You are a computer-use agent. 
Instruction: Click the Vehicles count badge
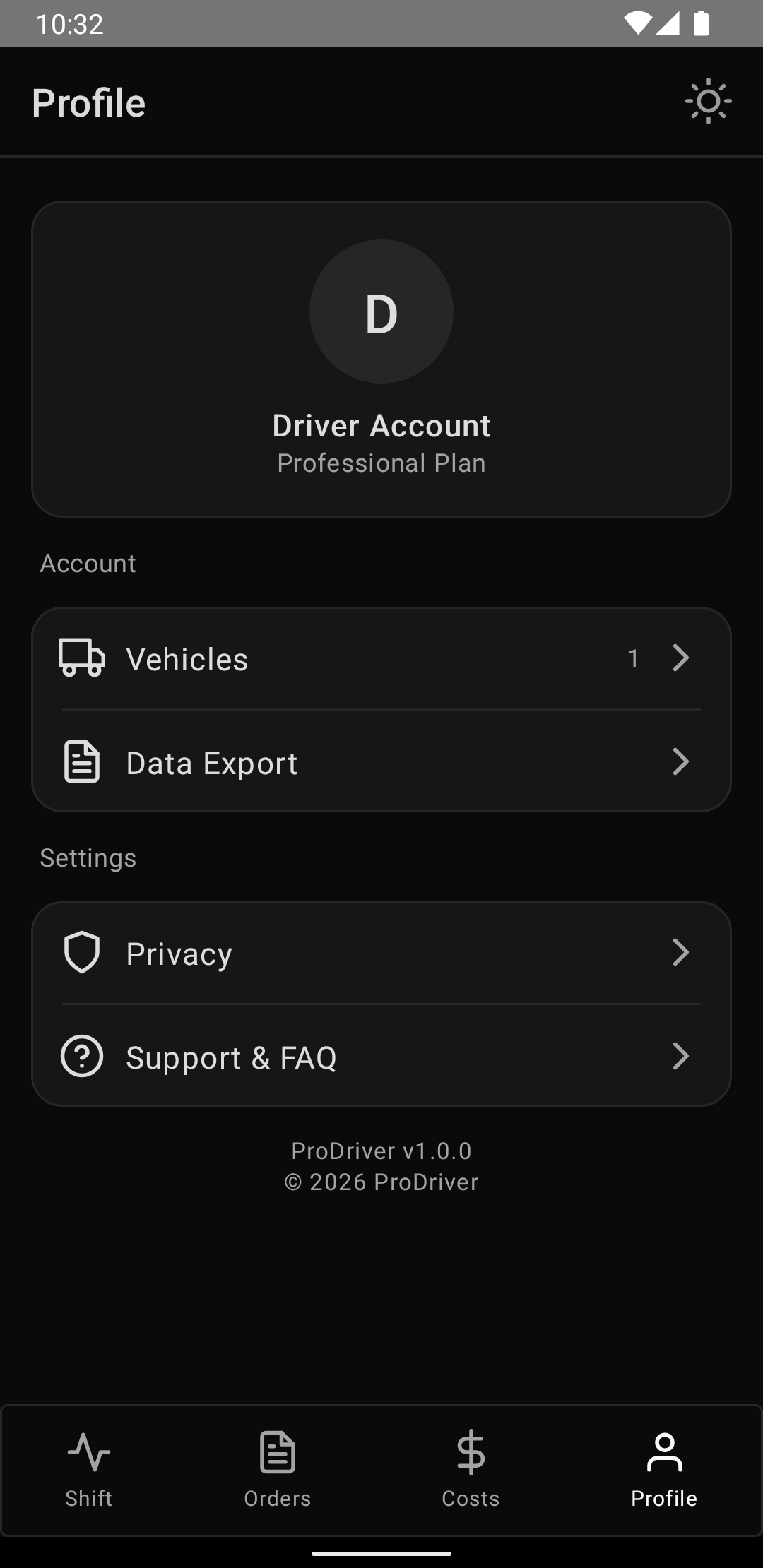[634, 658]
